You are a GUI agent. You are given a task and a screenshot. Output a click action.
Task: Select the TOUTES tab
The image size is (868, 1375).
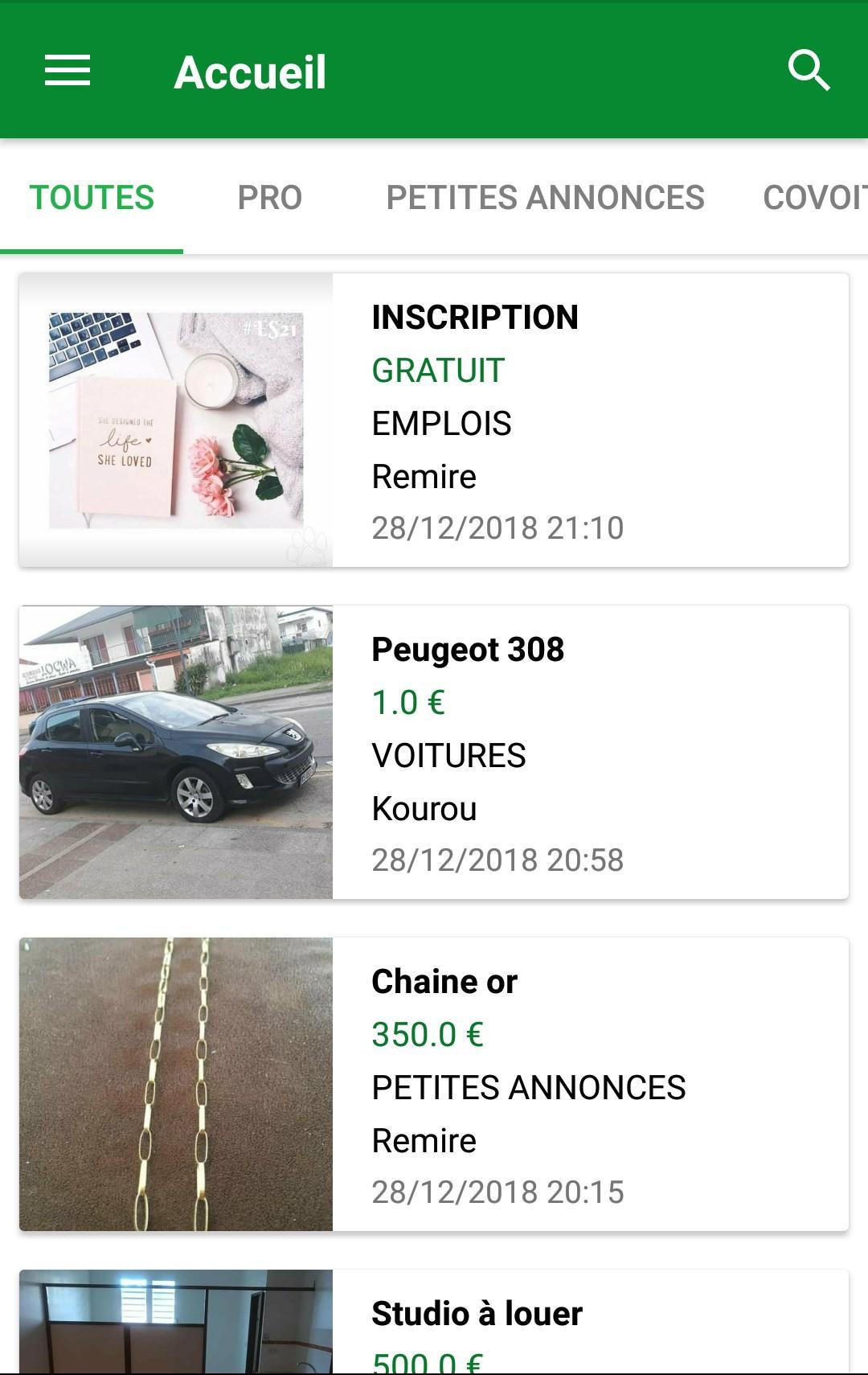tap(92, 198)
